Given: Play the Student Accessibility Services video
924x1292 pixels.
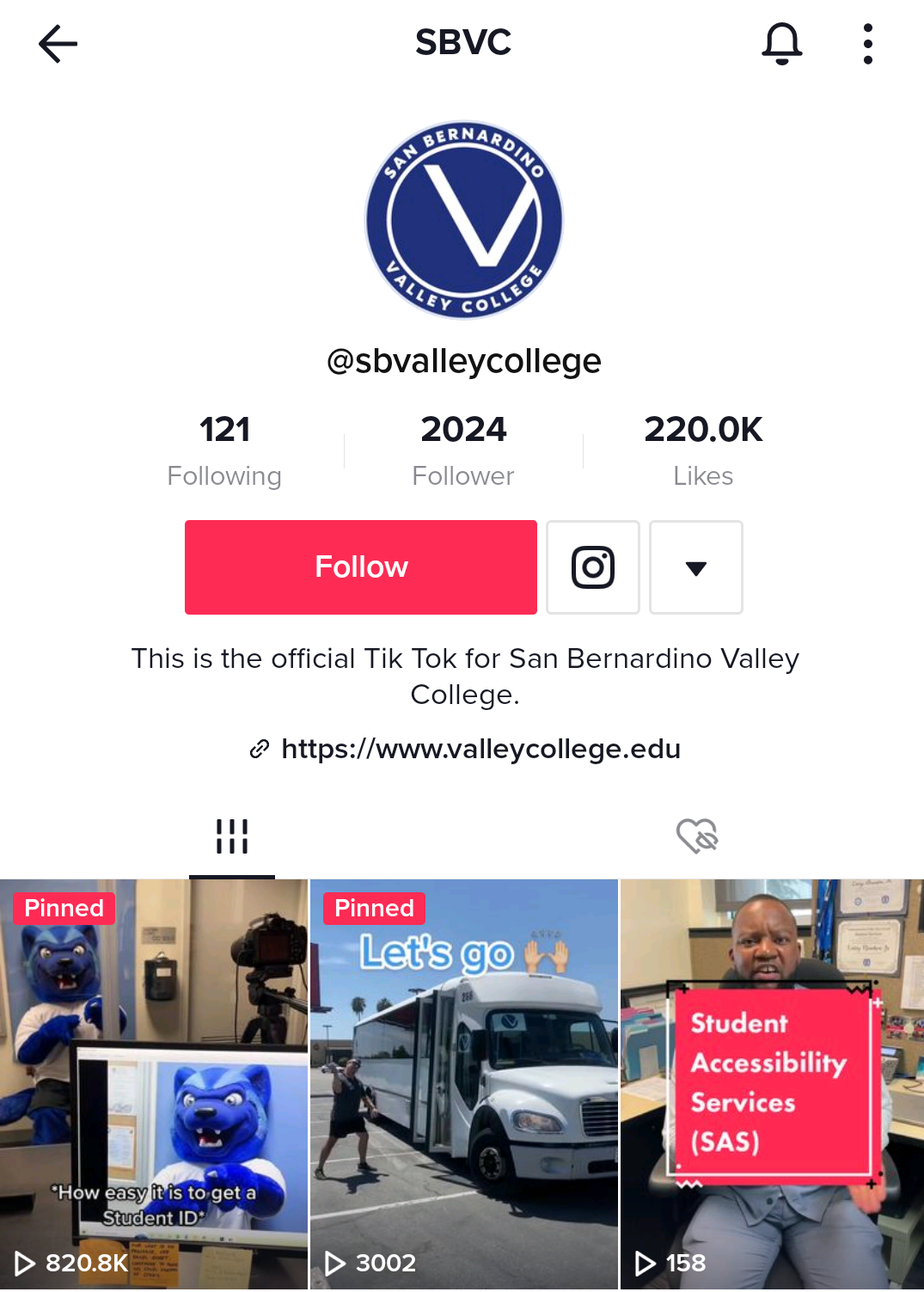Looking at the screenshot, I should pyautogui.click(x=772, y=1083).
